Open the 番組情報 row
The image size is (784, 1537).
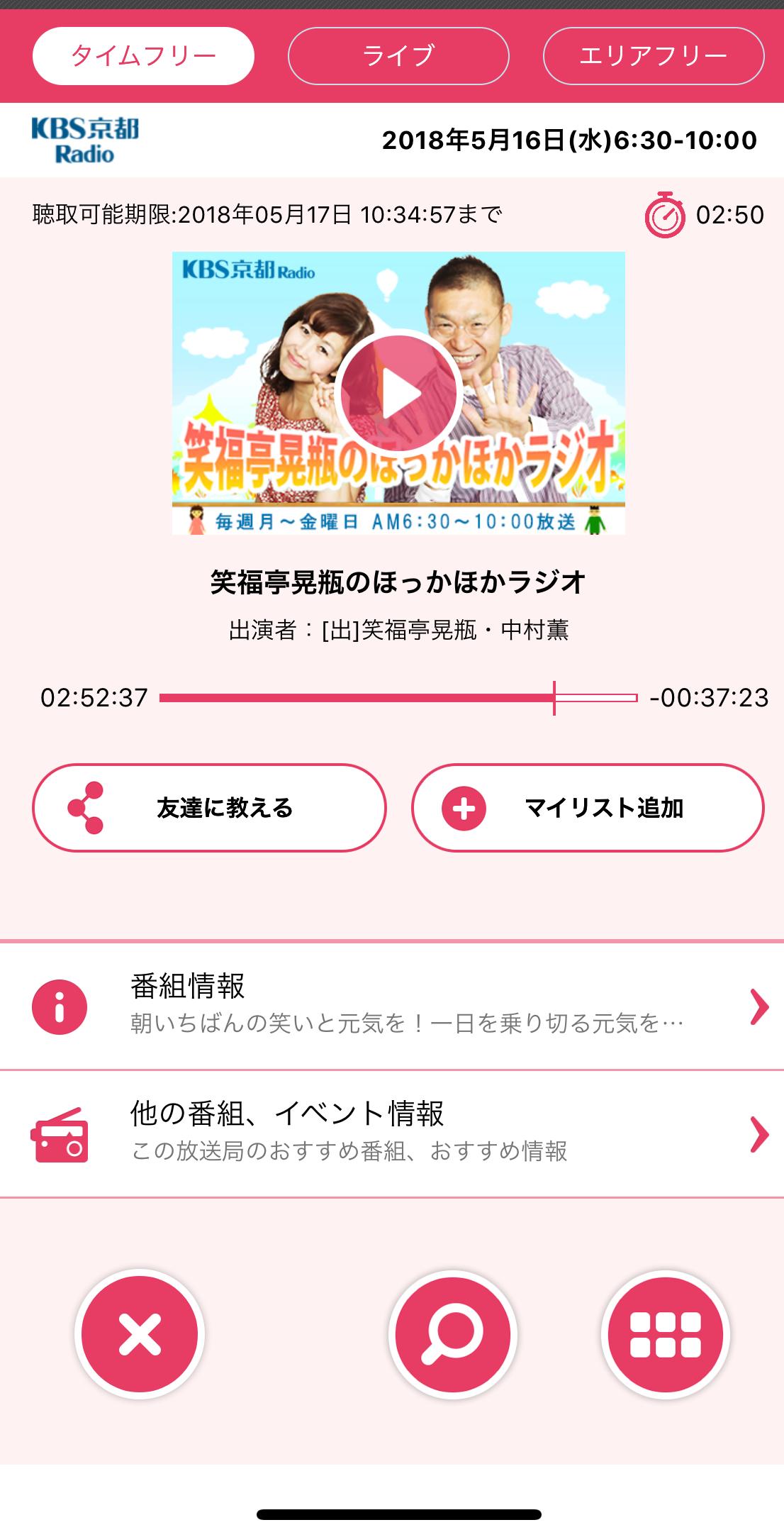pos(392,1006)
